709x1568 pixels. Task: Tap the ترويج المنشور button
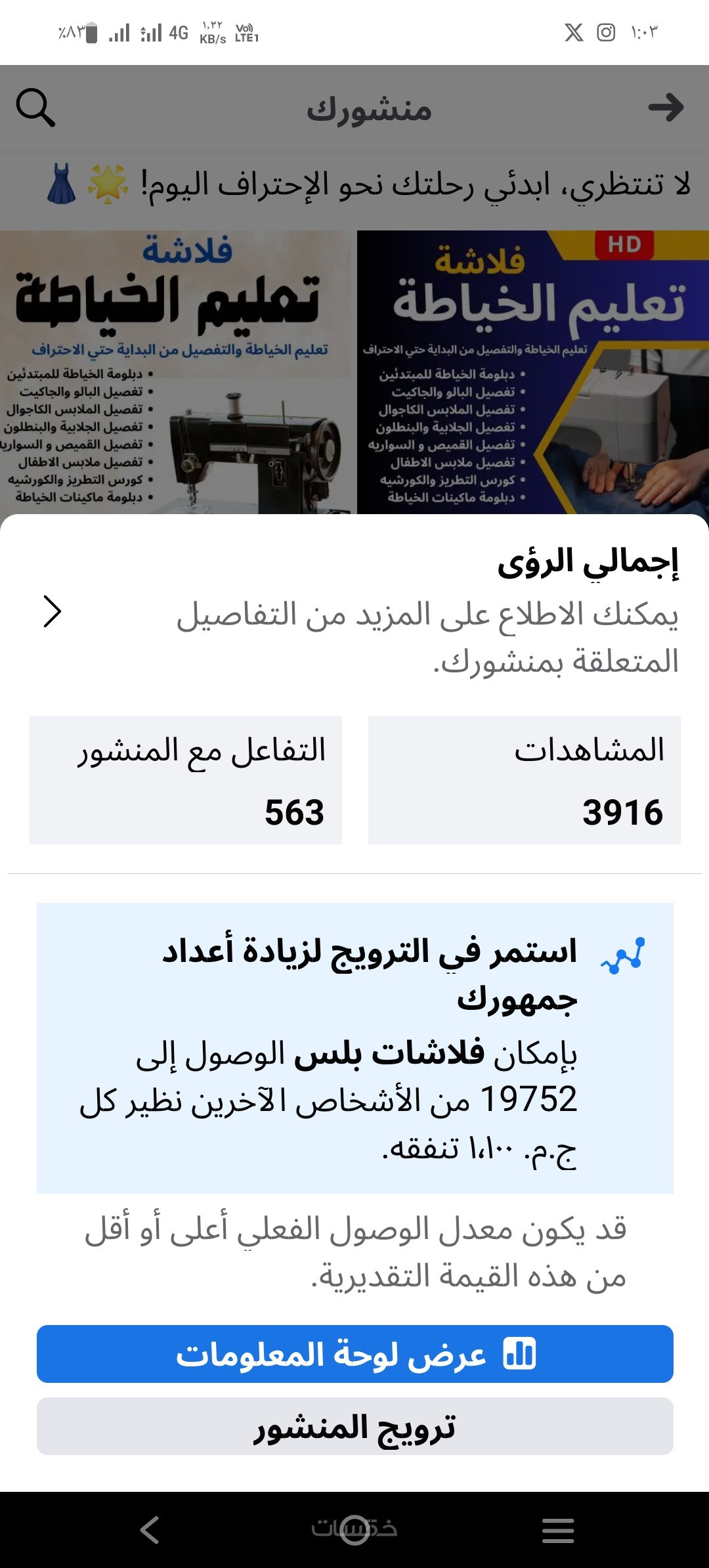click(x=354, y=1427)
